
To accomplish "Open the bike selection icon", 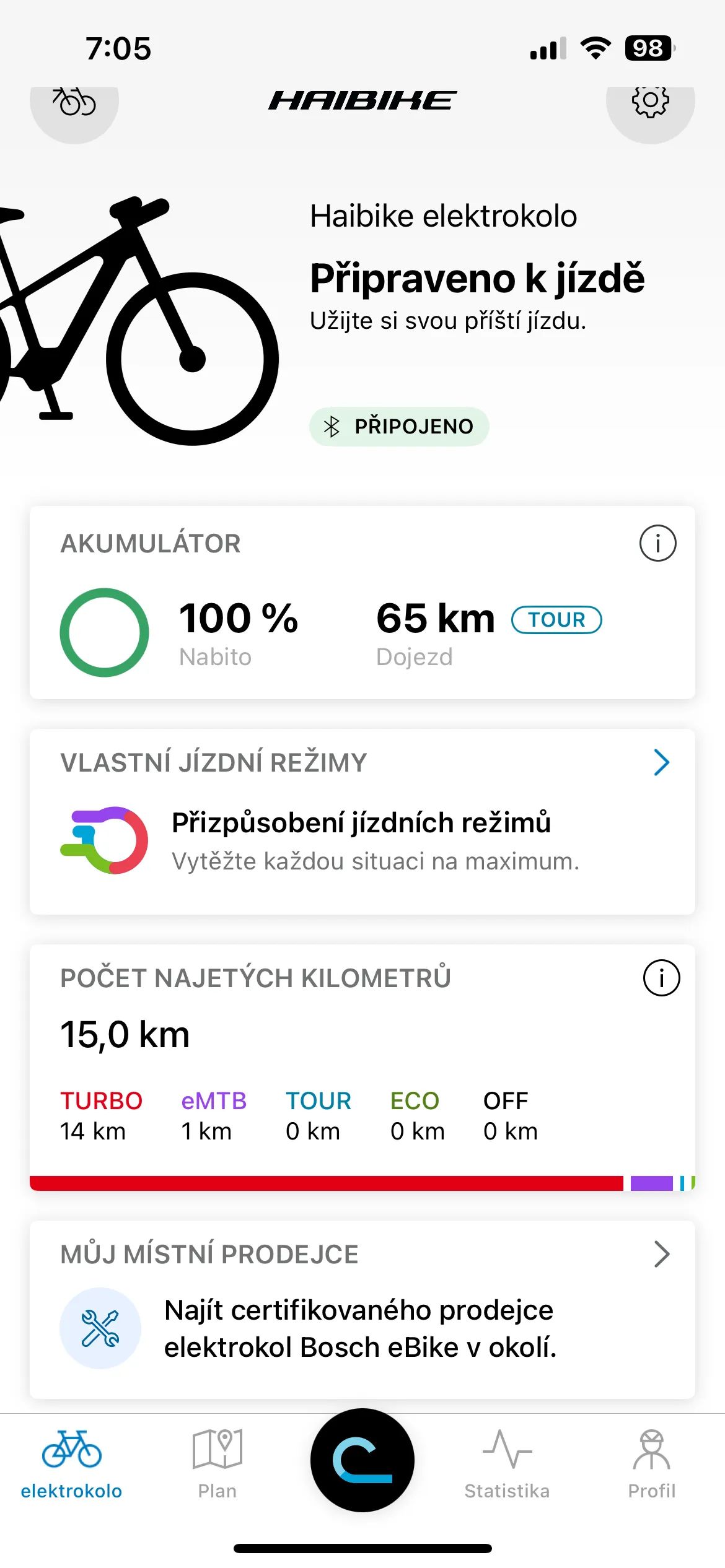I will point(74,103).
